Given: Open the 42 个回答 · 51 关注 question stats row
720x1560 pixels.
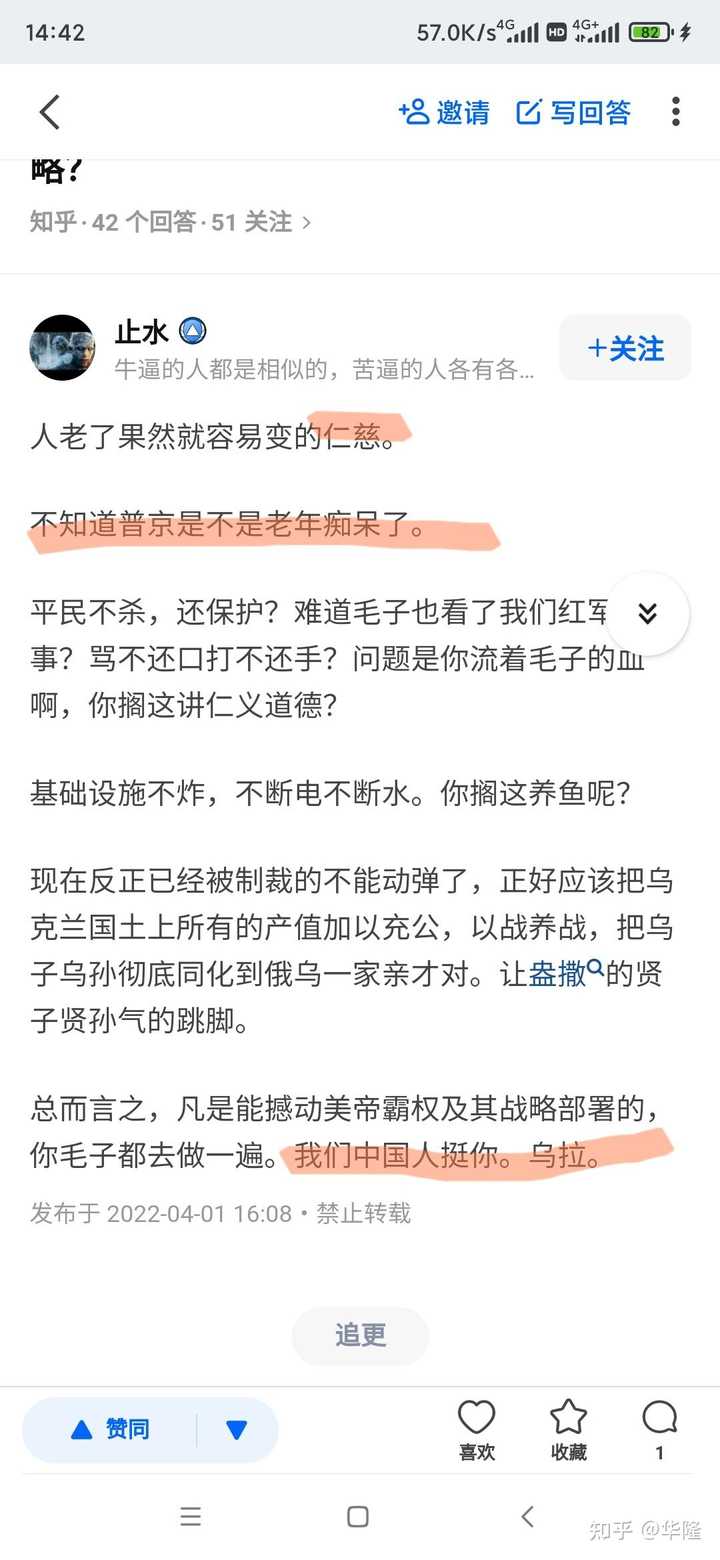Looking at the screenshot, I should pos(170,222).
